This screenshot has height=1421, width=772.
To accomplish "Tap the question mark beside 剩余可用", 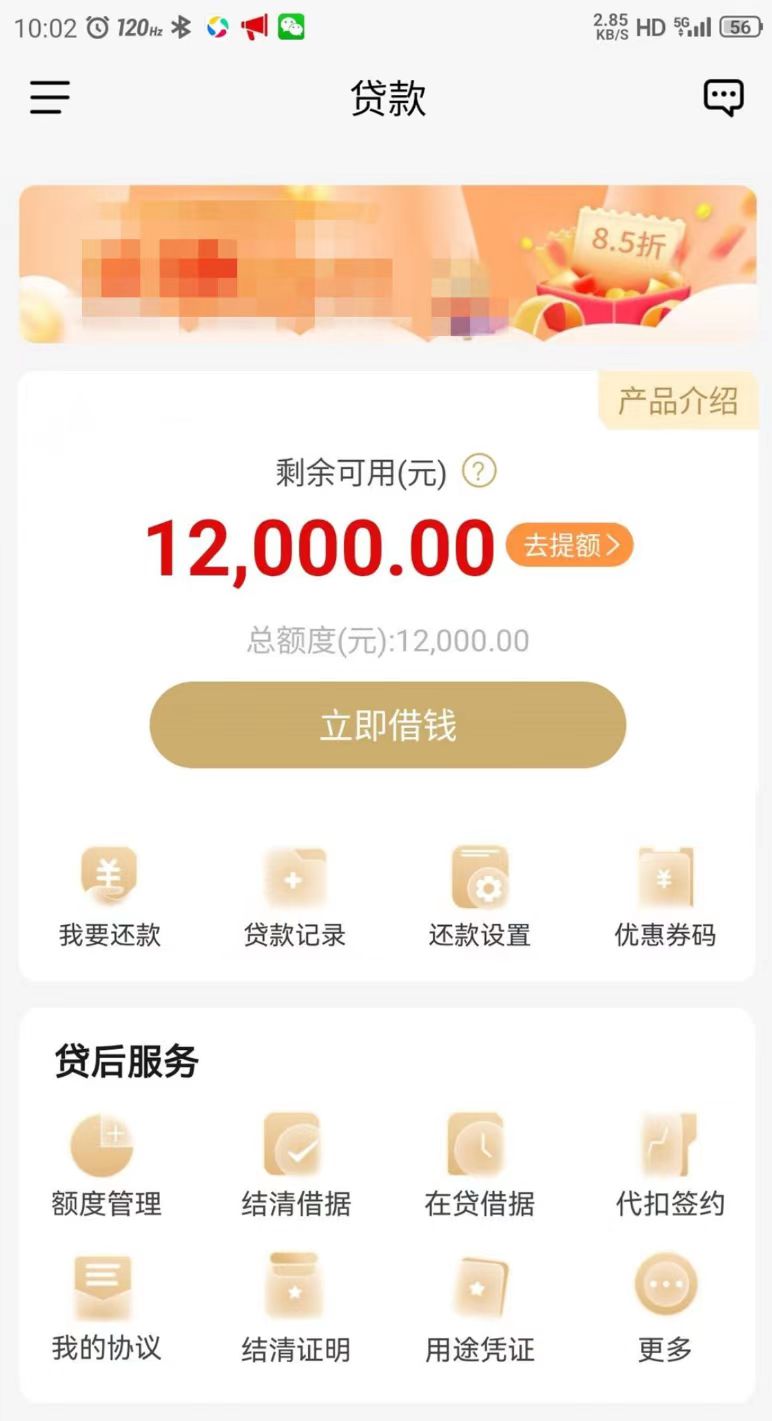I will (x=479, y=471).
